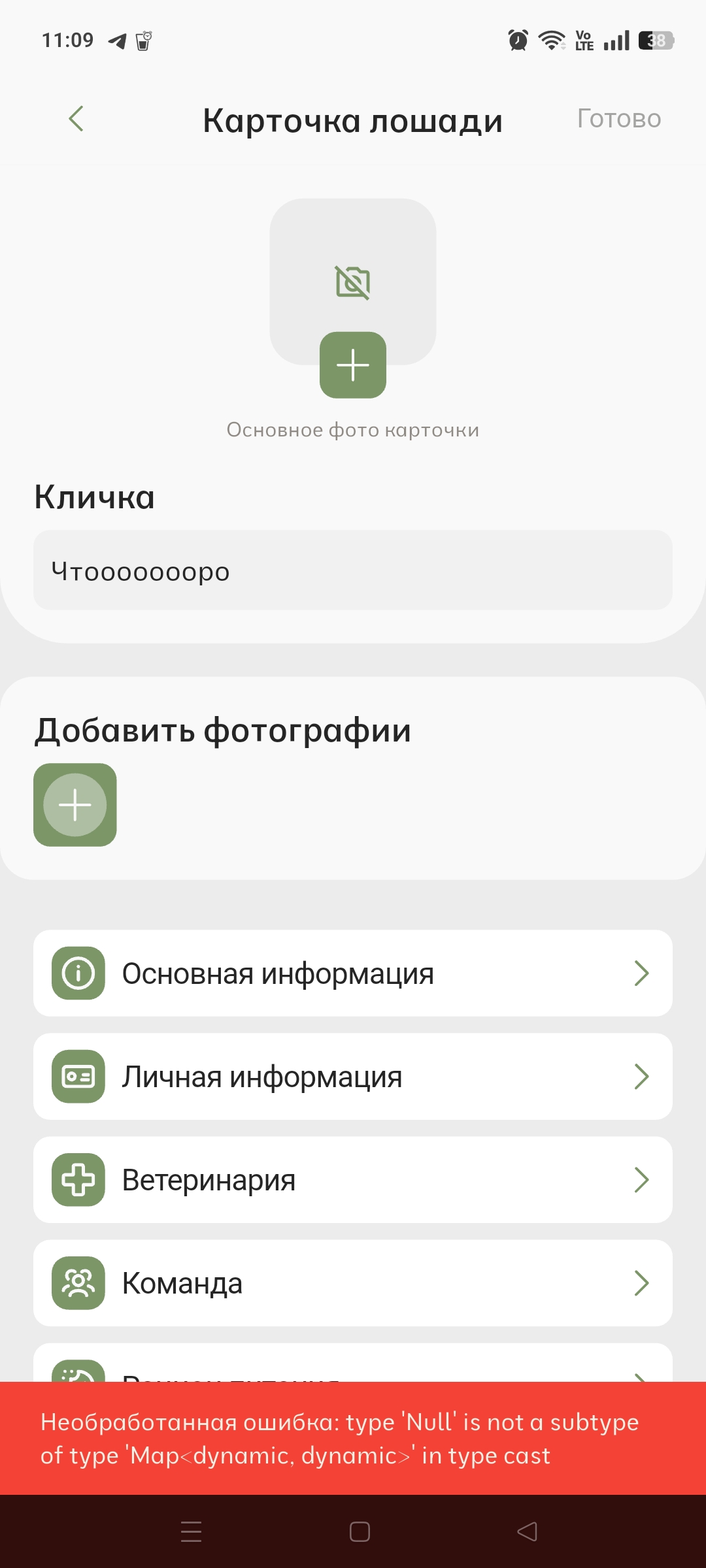The height and width of the screenshot is (1568, 706).
Task: Open the Команда section
Action: click(x=353, y=1282)
